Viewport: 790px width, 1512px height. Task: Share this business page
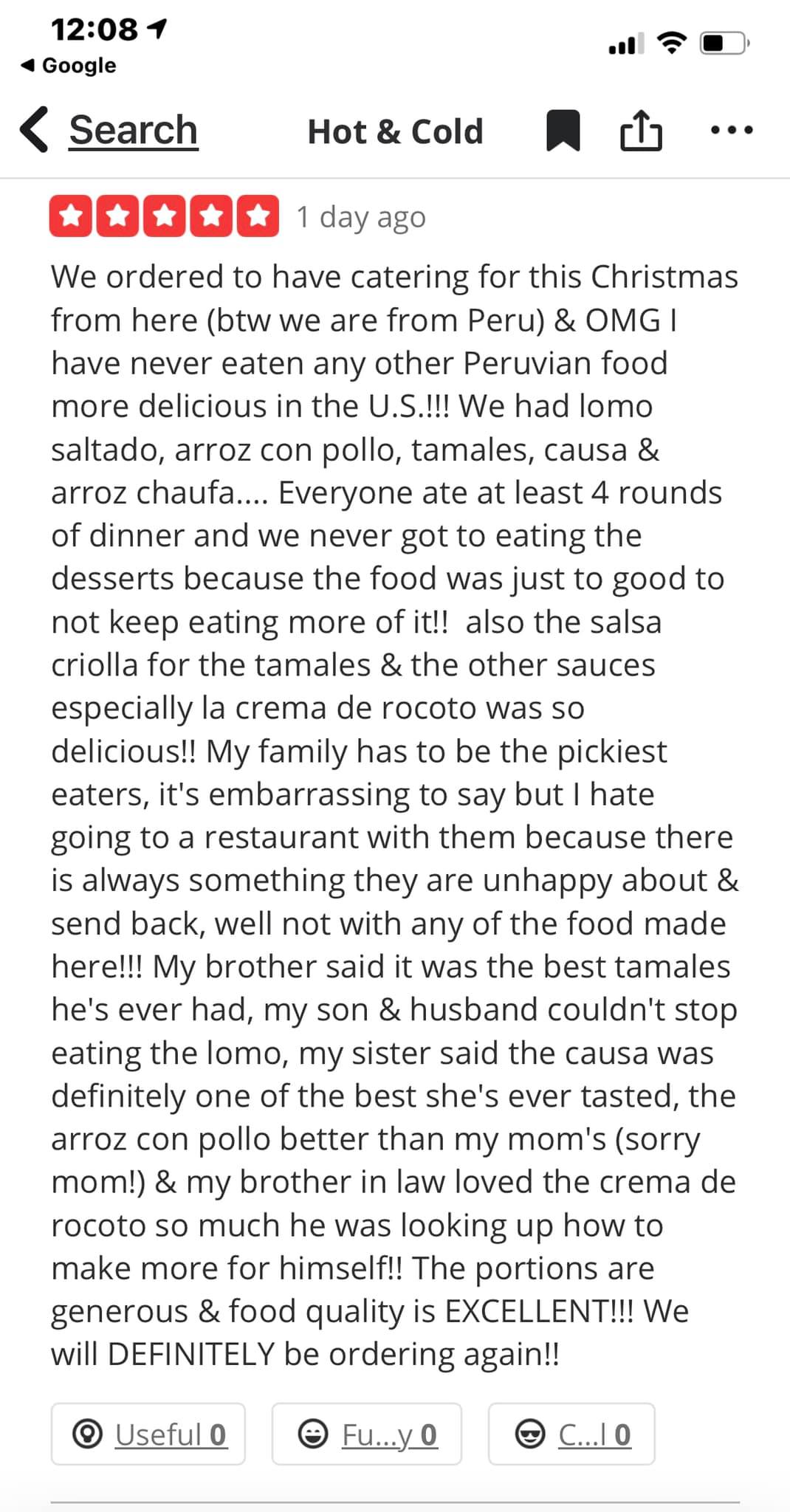pos(640,131)
